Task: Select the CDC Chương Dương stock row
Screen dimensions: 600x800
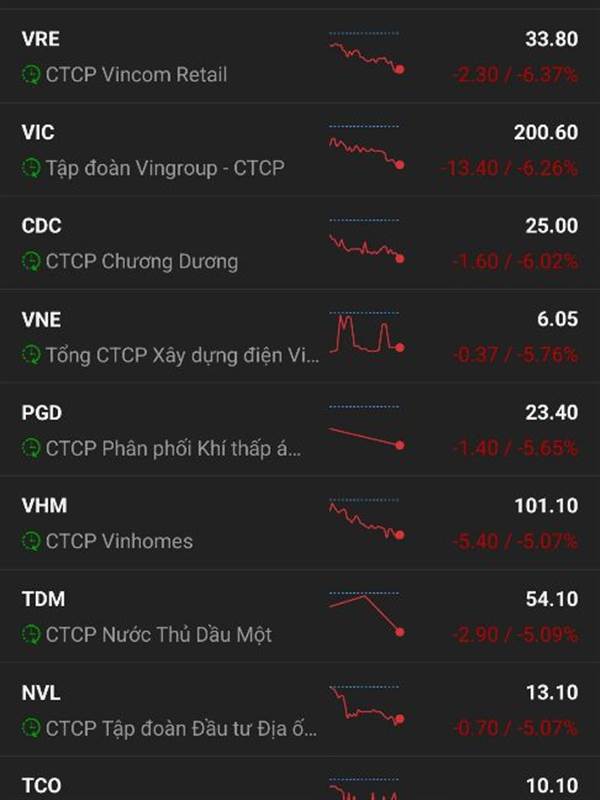Action: (300, 243)
